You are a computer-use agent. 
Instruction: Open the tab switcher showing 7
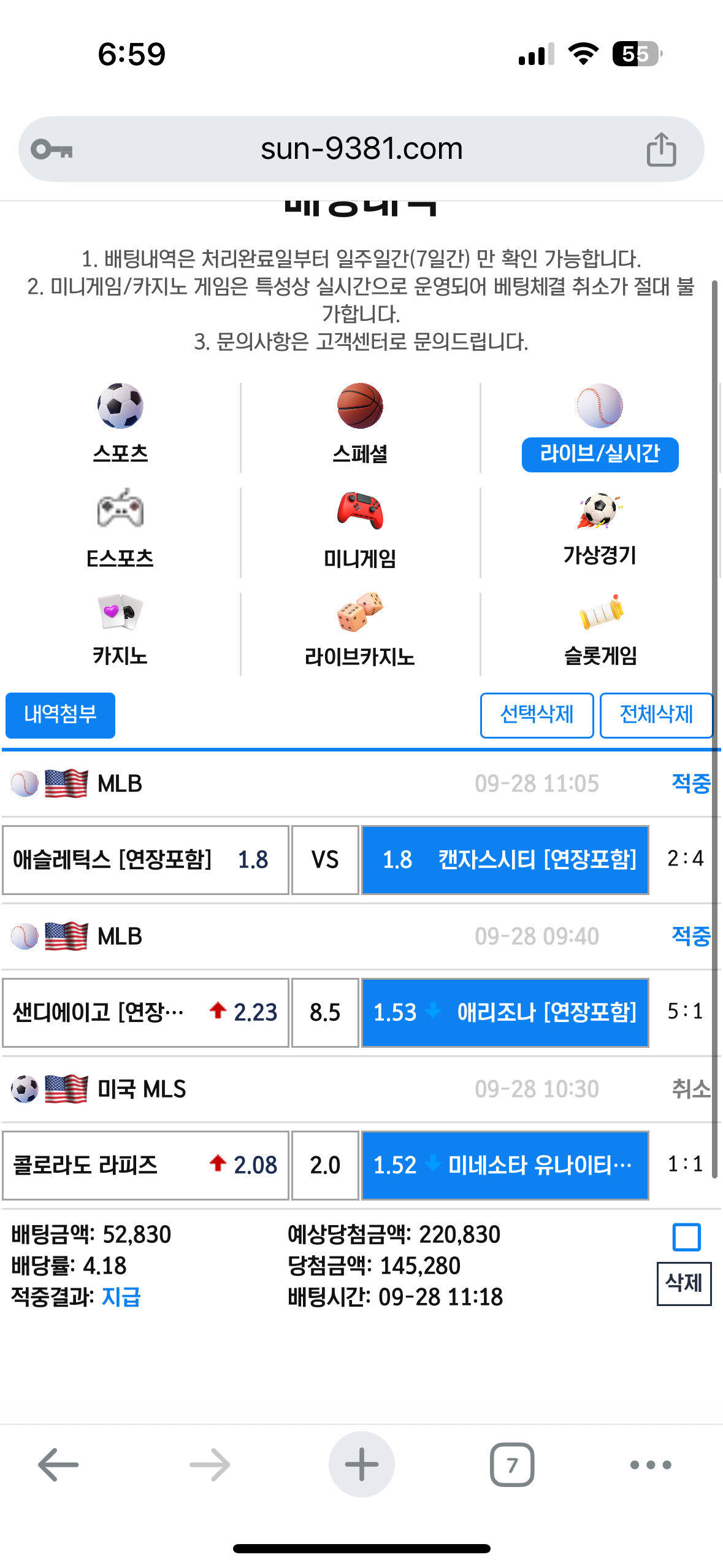click(512, 1464)
